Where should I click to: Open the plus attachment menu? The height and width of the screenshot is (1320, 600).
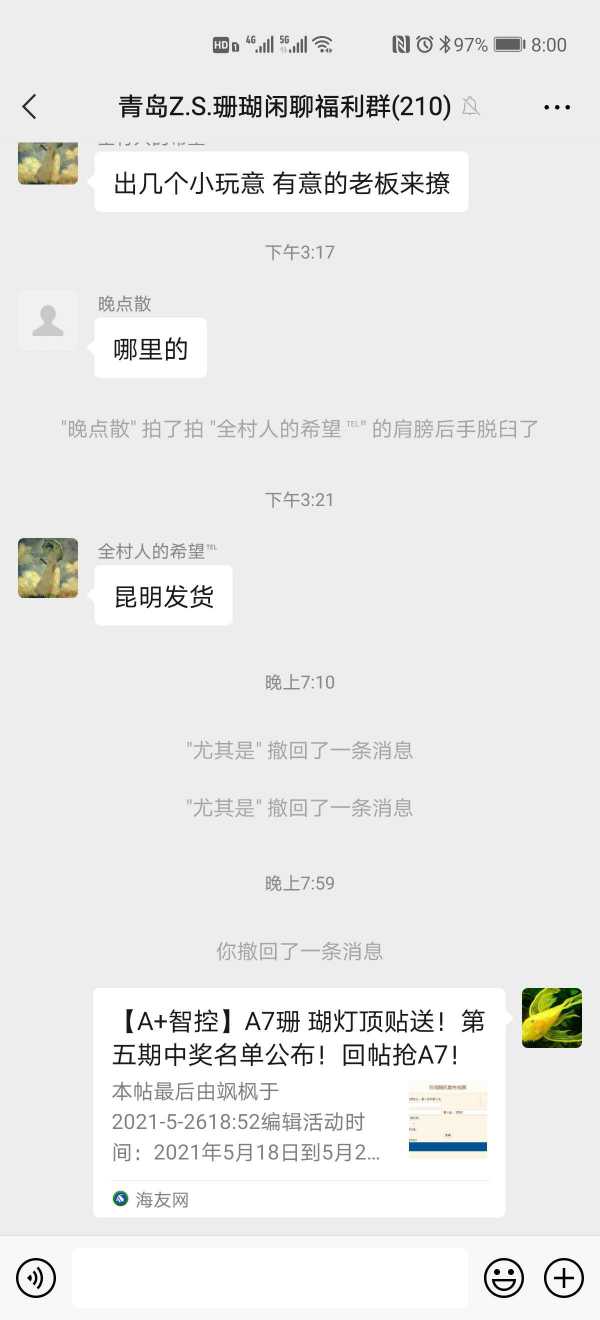click(563, 1278)
